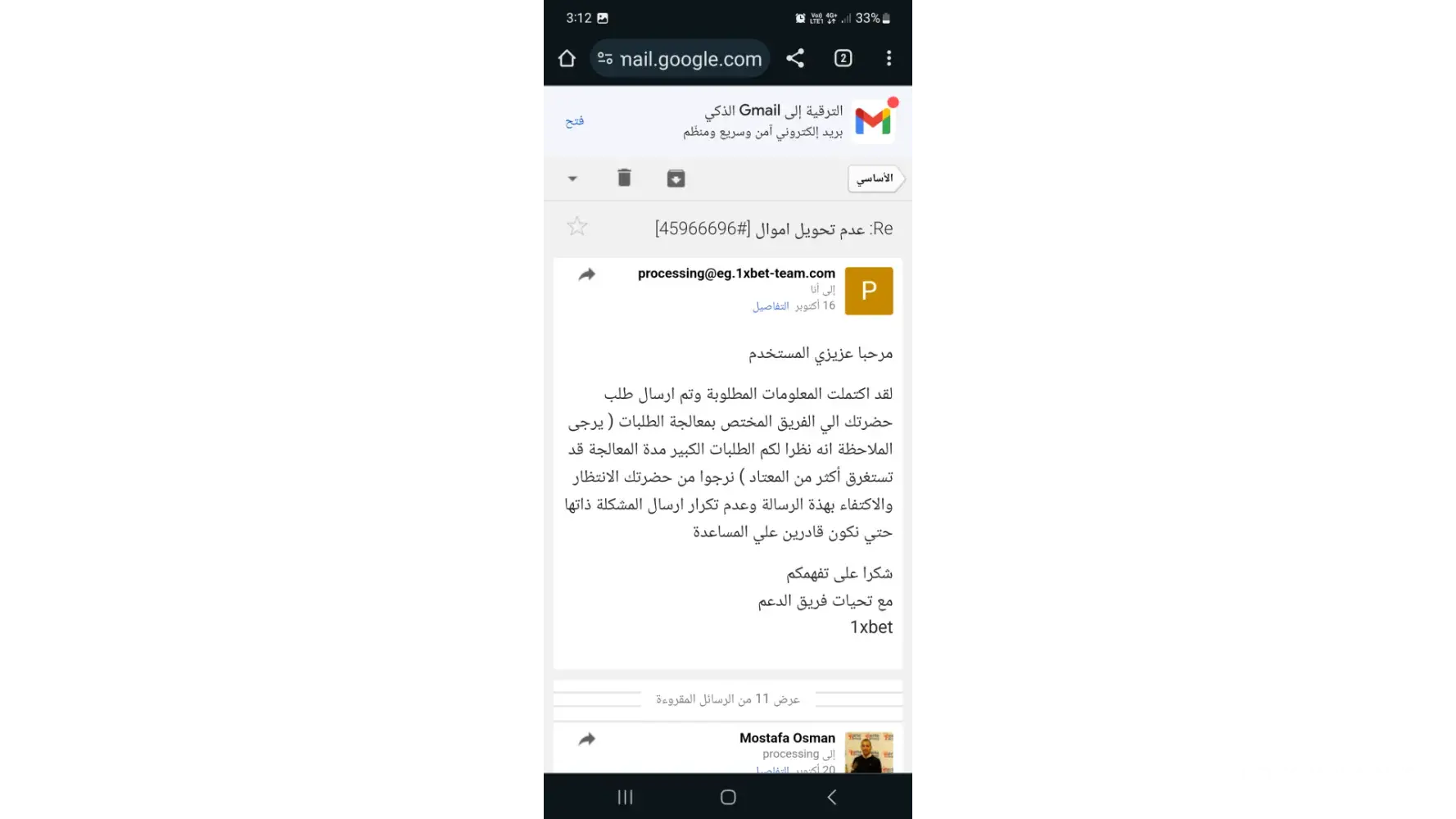Screen dimensions: 1456x819
Task: Reply to the processing@eg.1xbet-team.com message
Action: pyautogui.click(x=587, y=274)
